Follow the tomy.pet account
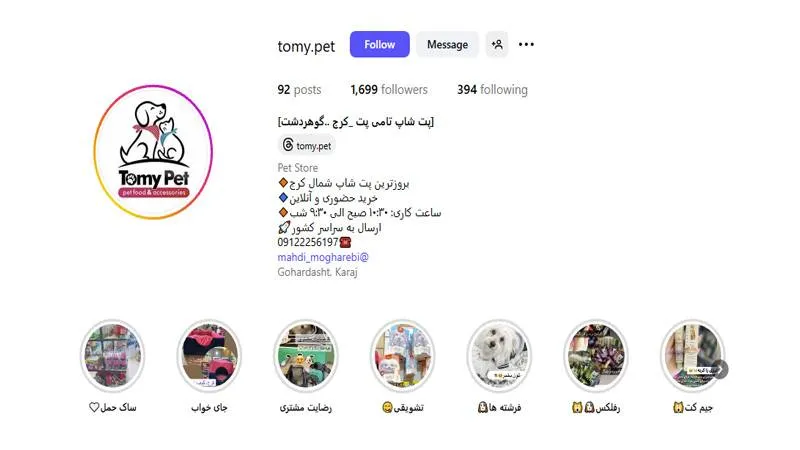 point(379,44)
